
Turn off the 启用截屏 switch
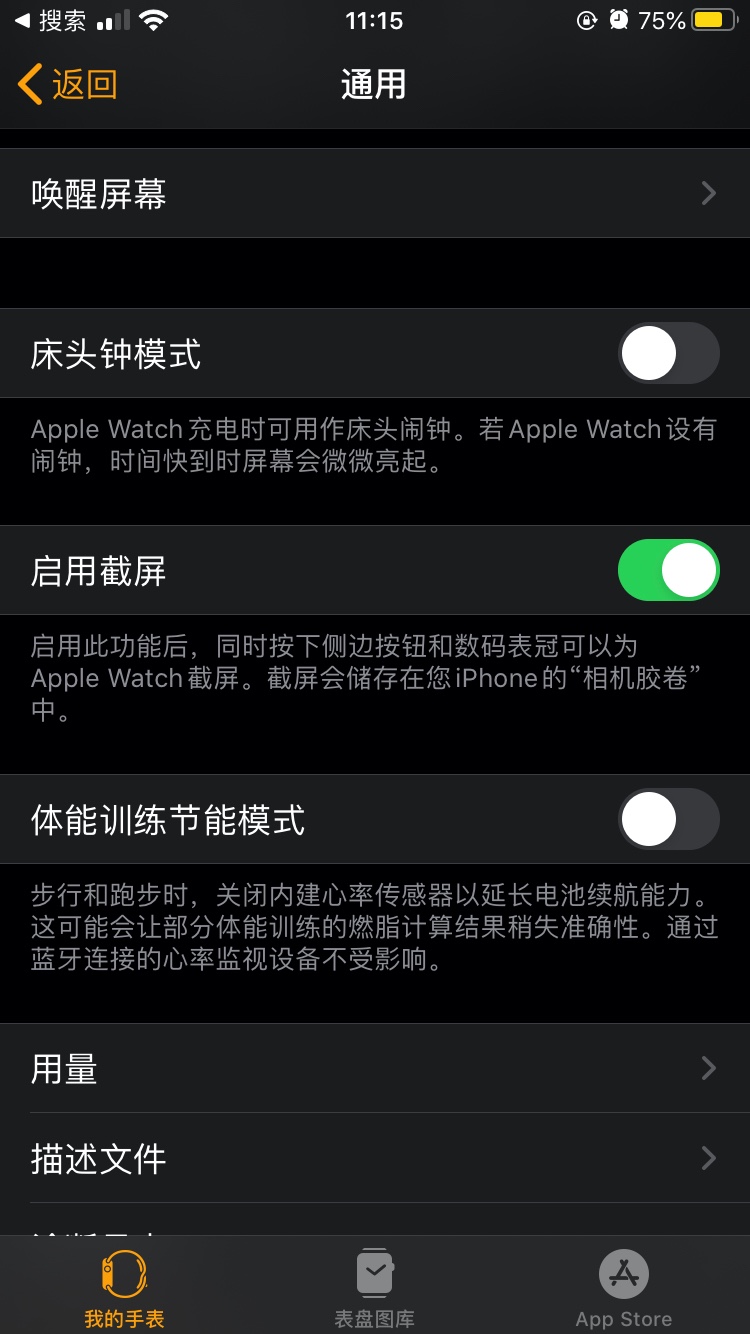[x=668, y=571]
